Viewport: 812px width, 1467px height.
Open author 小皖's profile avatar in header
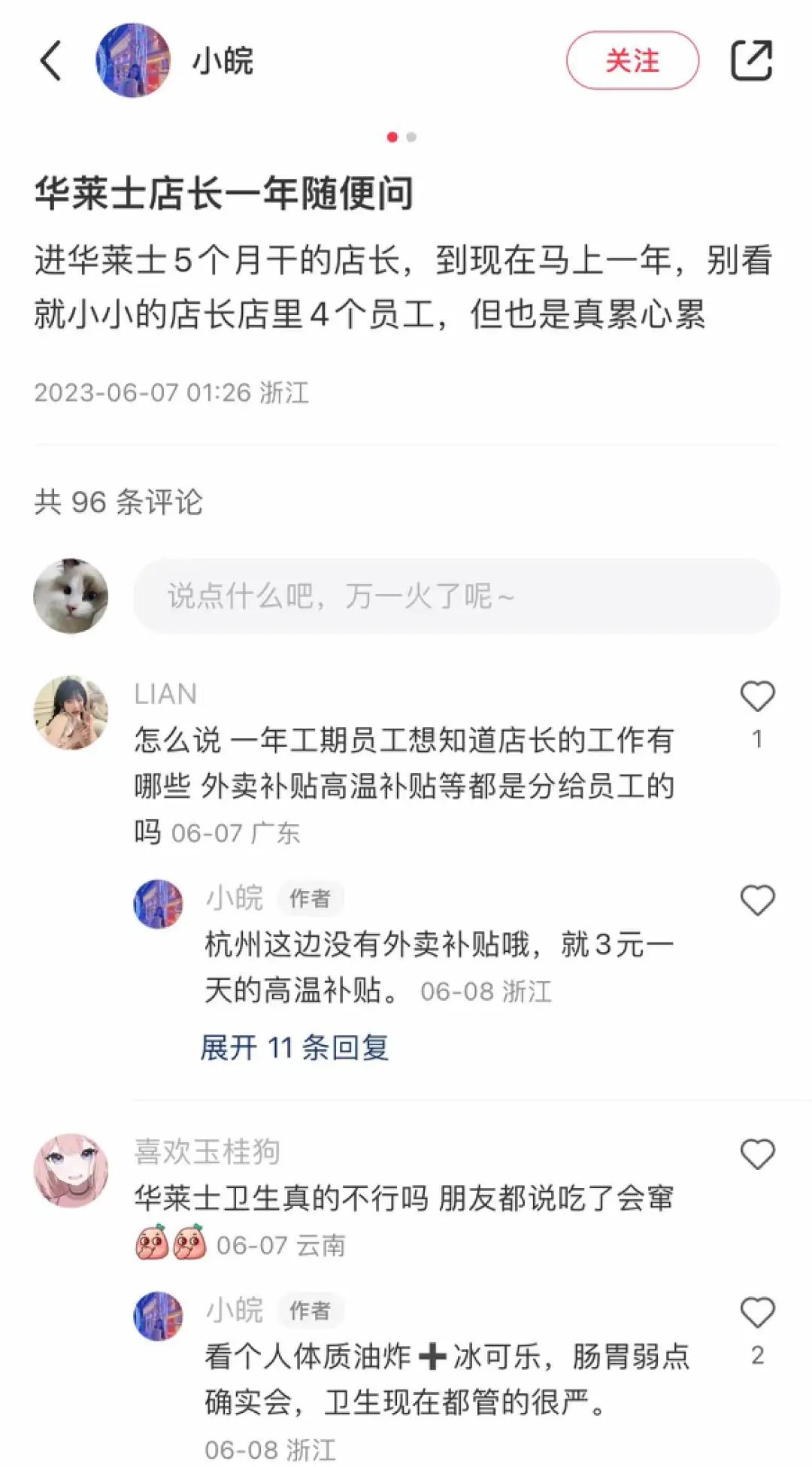click(133, 60)
